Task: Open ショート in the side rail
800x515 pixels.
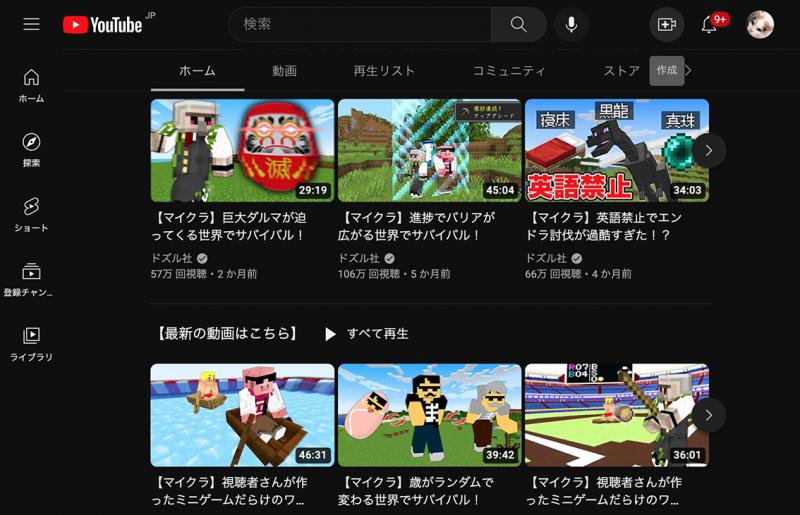Action: (31, 214)
